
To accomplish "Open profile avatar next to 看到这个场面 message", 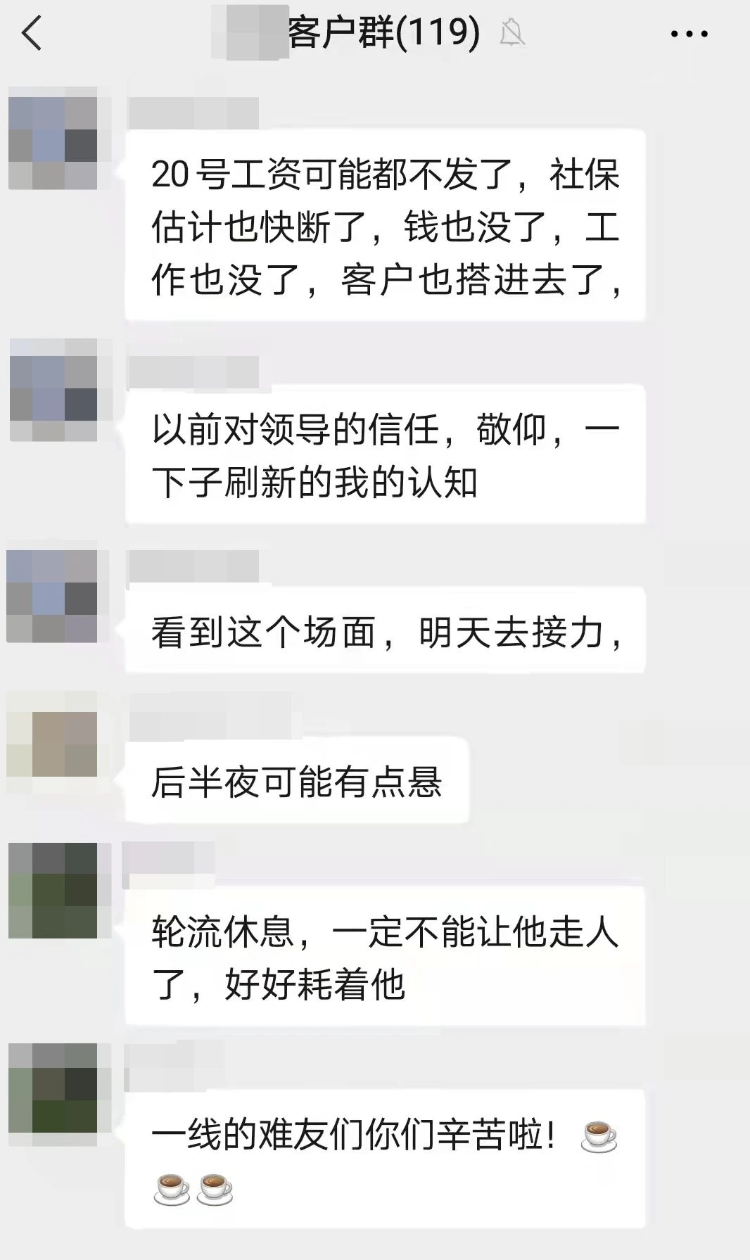I will [53, 596].
